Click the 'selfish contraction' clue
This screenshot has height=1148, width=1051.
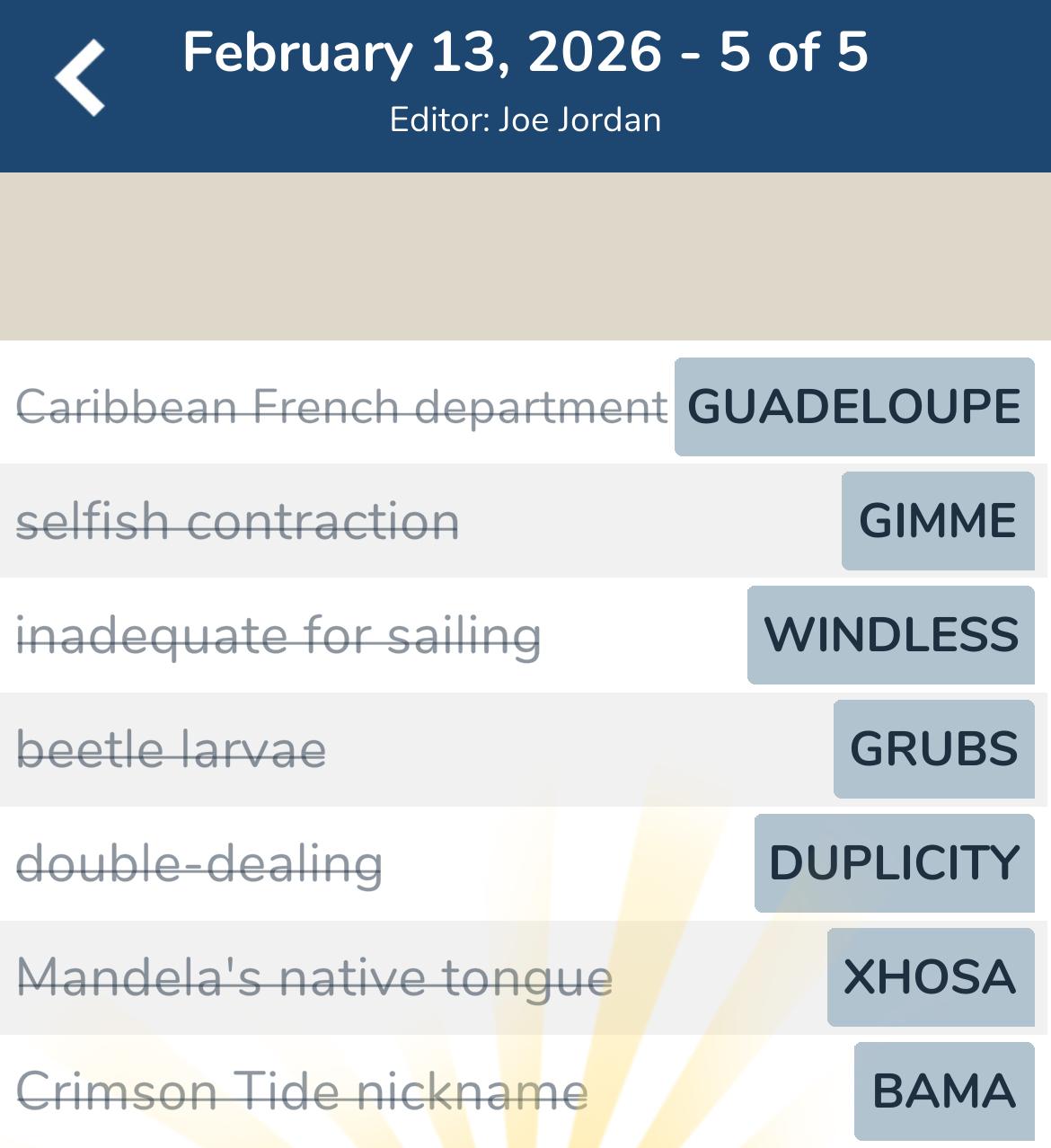[x=239, y=521]
